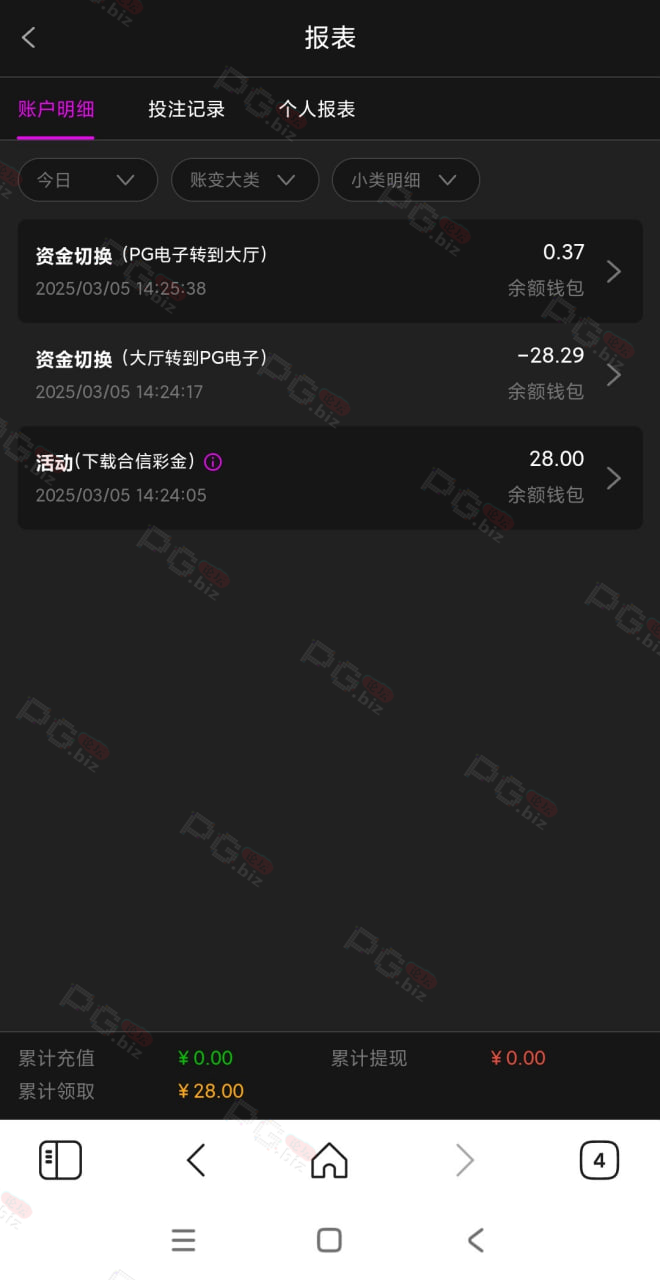Tap the info icon beside 下载合信彩金
The image size is (660, 1280).
tap(213, 462)
